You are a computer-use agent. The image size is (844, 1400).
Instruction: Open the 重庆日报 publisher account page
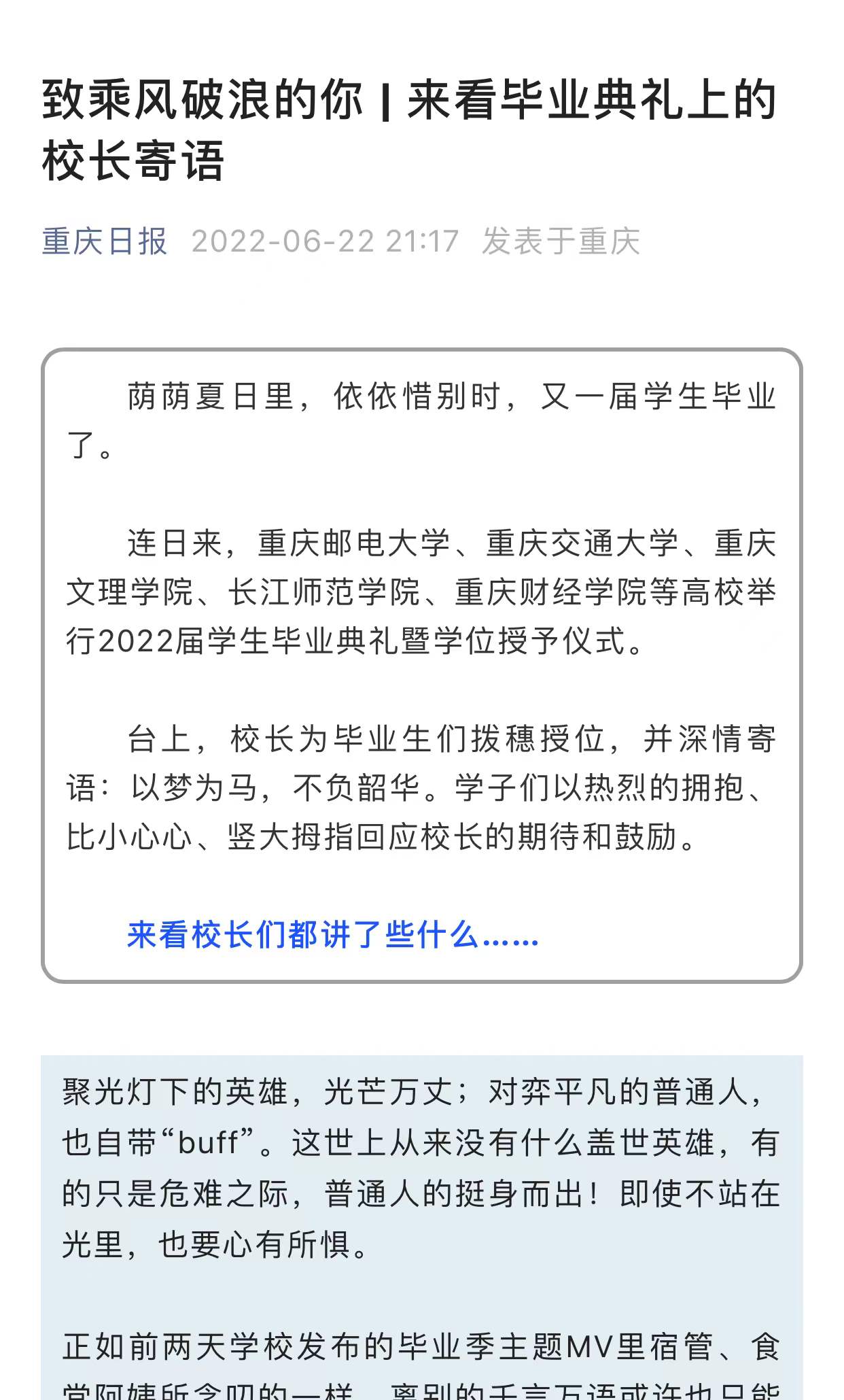pos(105,241)
